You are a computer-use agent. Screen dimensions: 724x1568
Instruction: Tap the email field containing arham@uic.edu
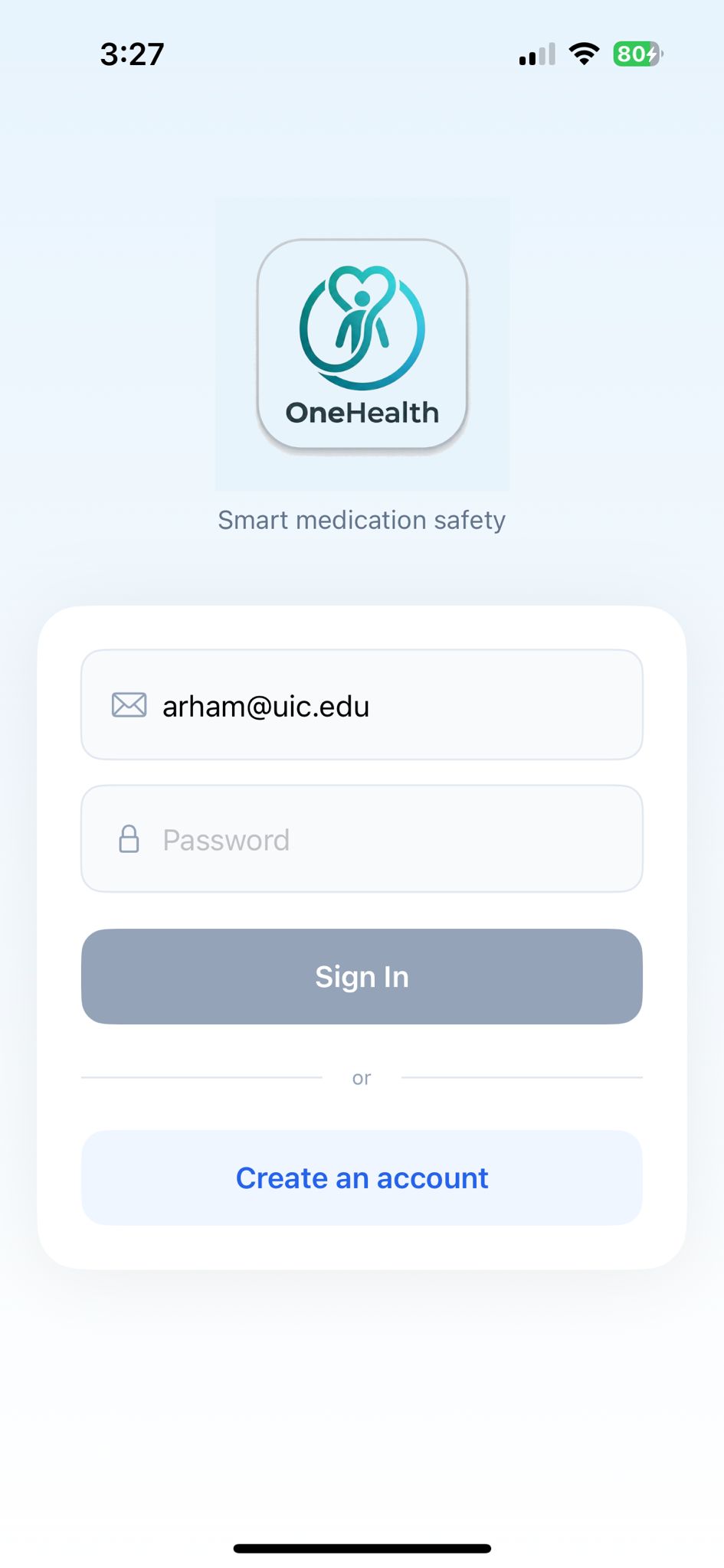362,704
